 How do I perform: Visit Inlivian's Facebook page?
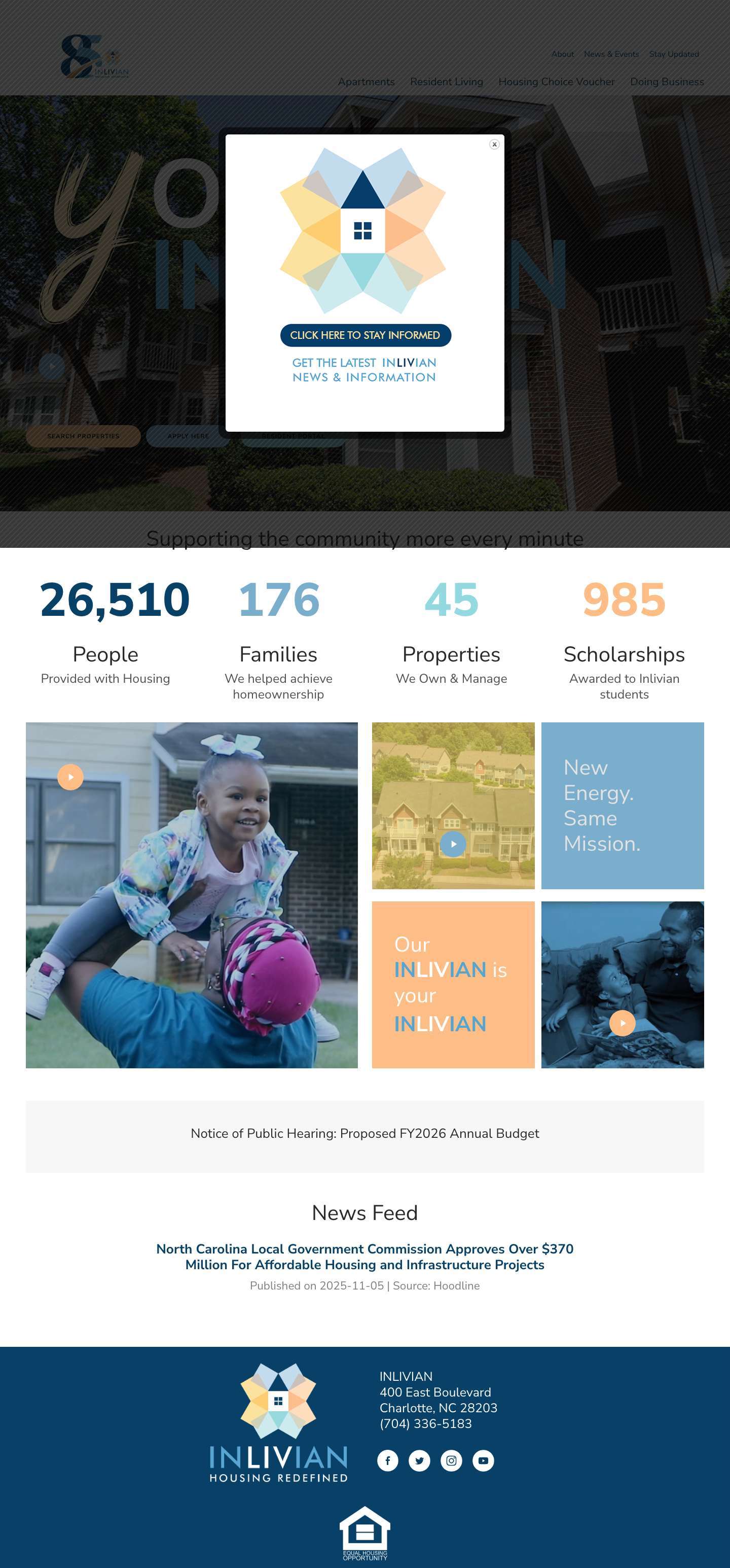click(x=387, y=1460)
